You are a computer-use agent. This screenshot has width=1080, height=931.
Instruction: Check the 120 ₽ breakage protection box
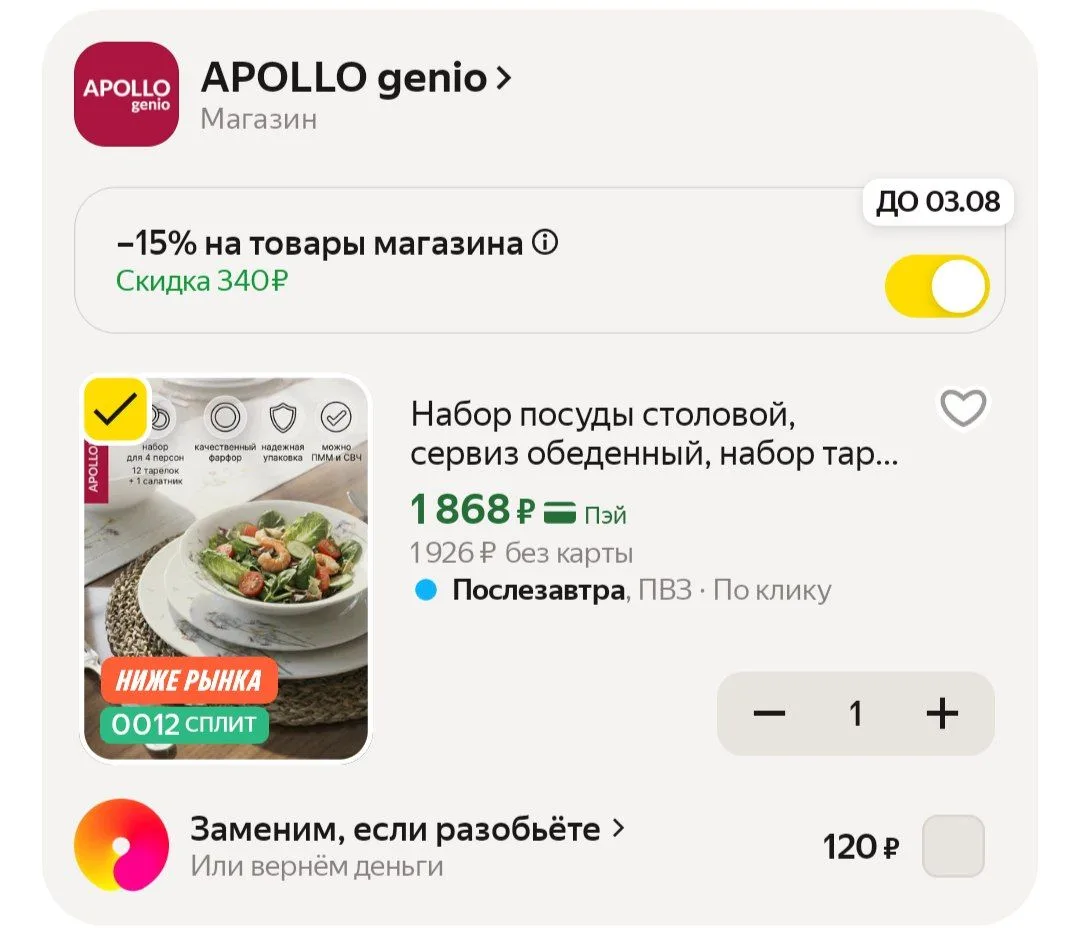pos(953,846)
